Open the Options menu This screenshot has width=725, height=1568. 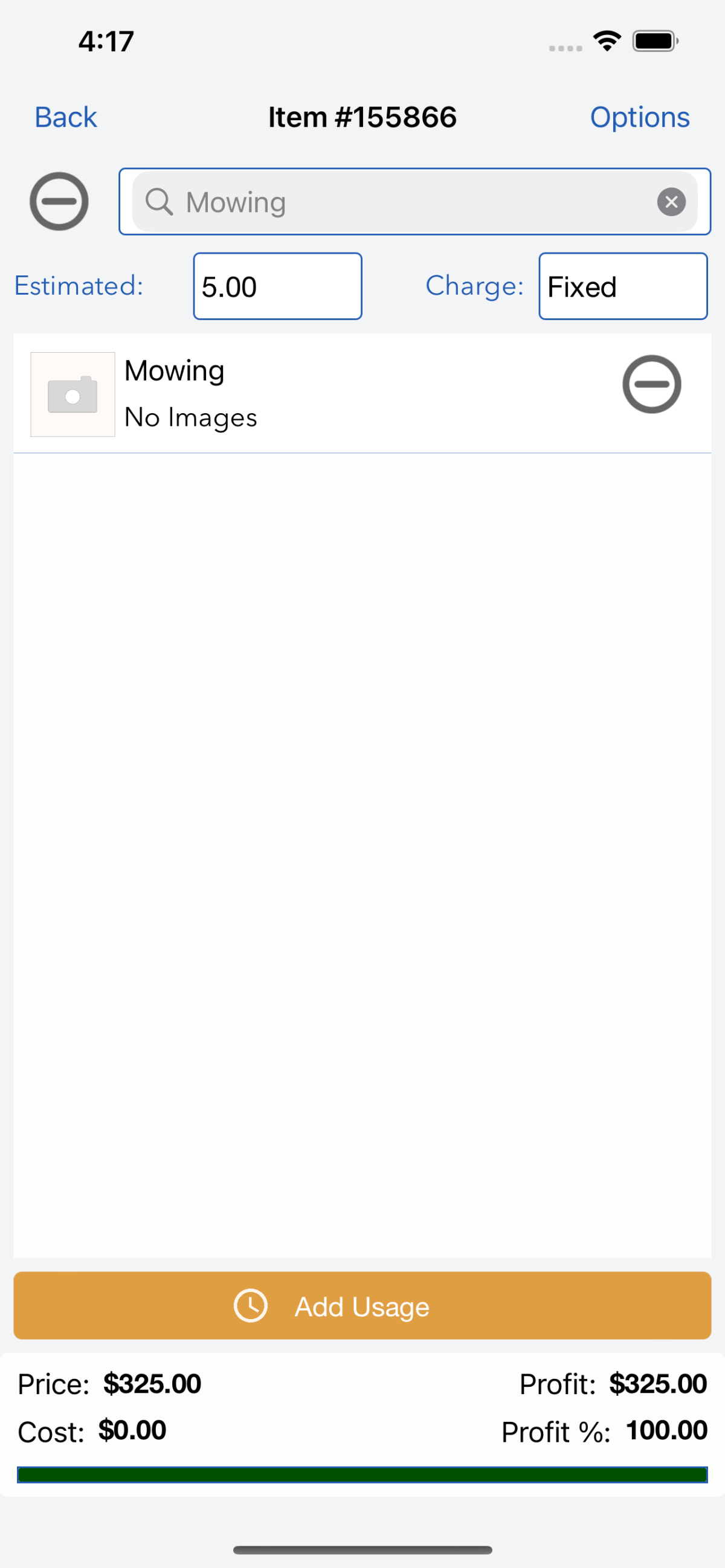[x=639, y=117]
